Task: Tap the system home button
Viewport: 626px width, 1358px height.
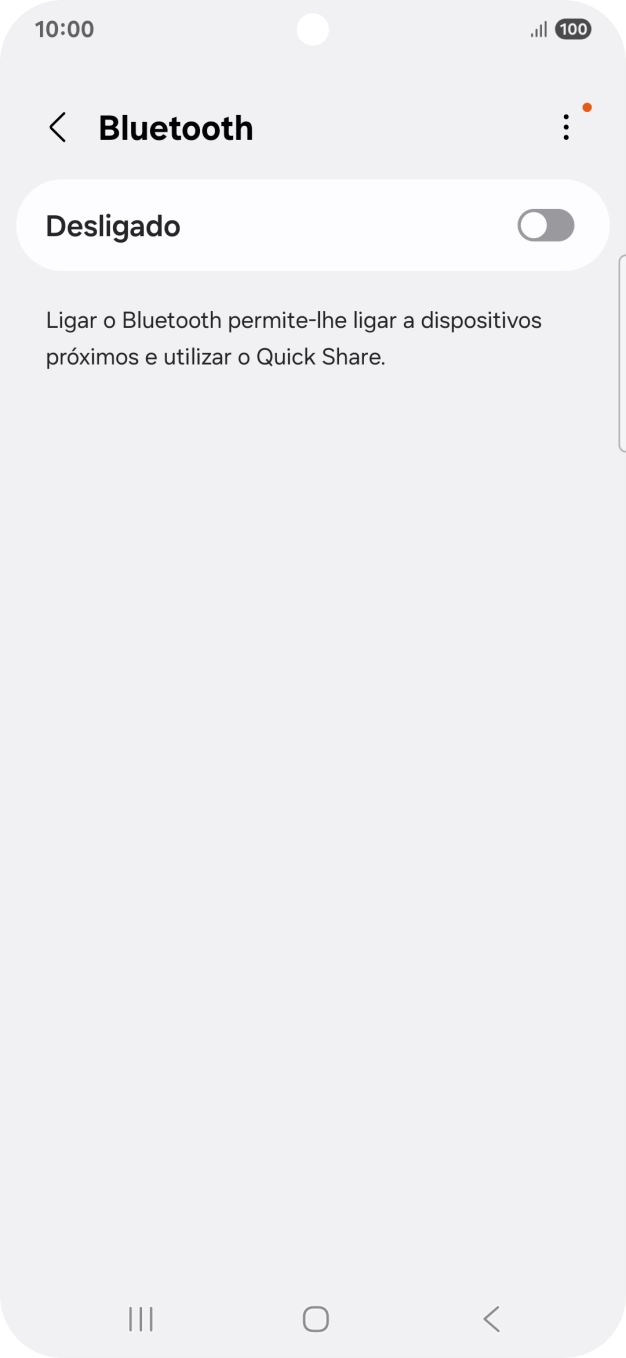Action: [315, 1319]
